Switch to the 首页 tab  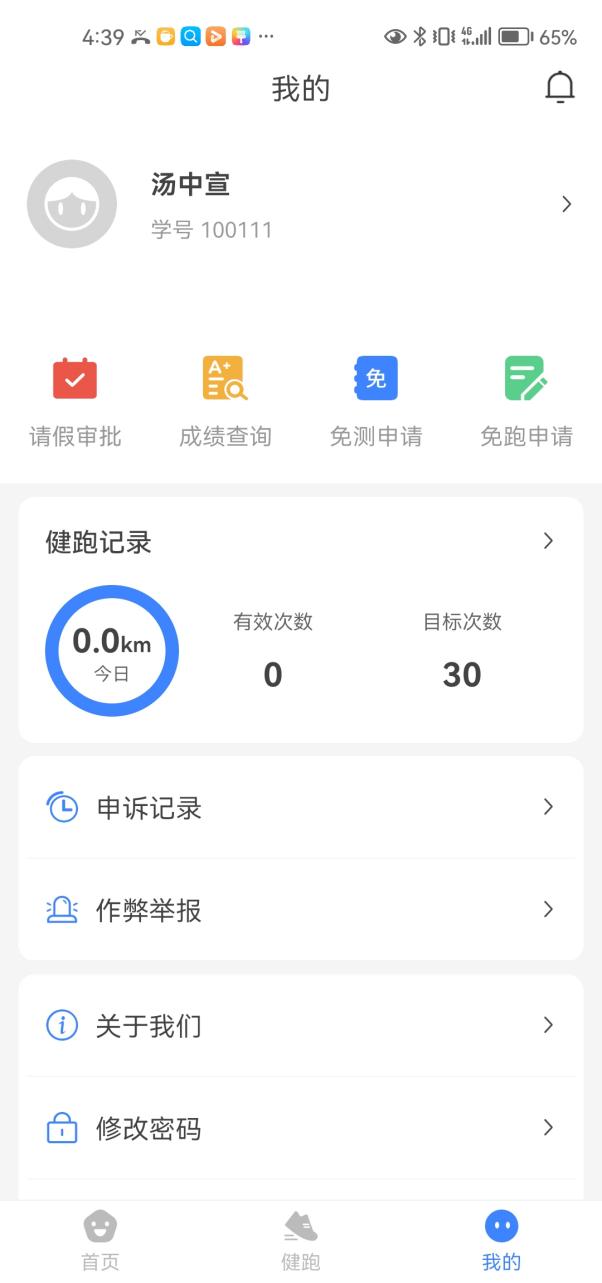point(100,1241)
